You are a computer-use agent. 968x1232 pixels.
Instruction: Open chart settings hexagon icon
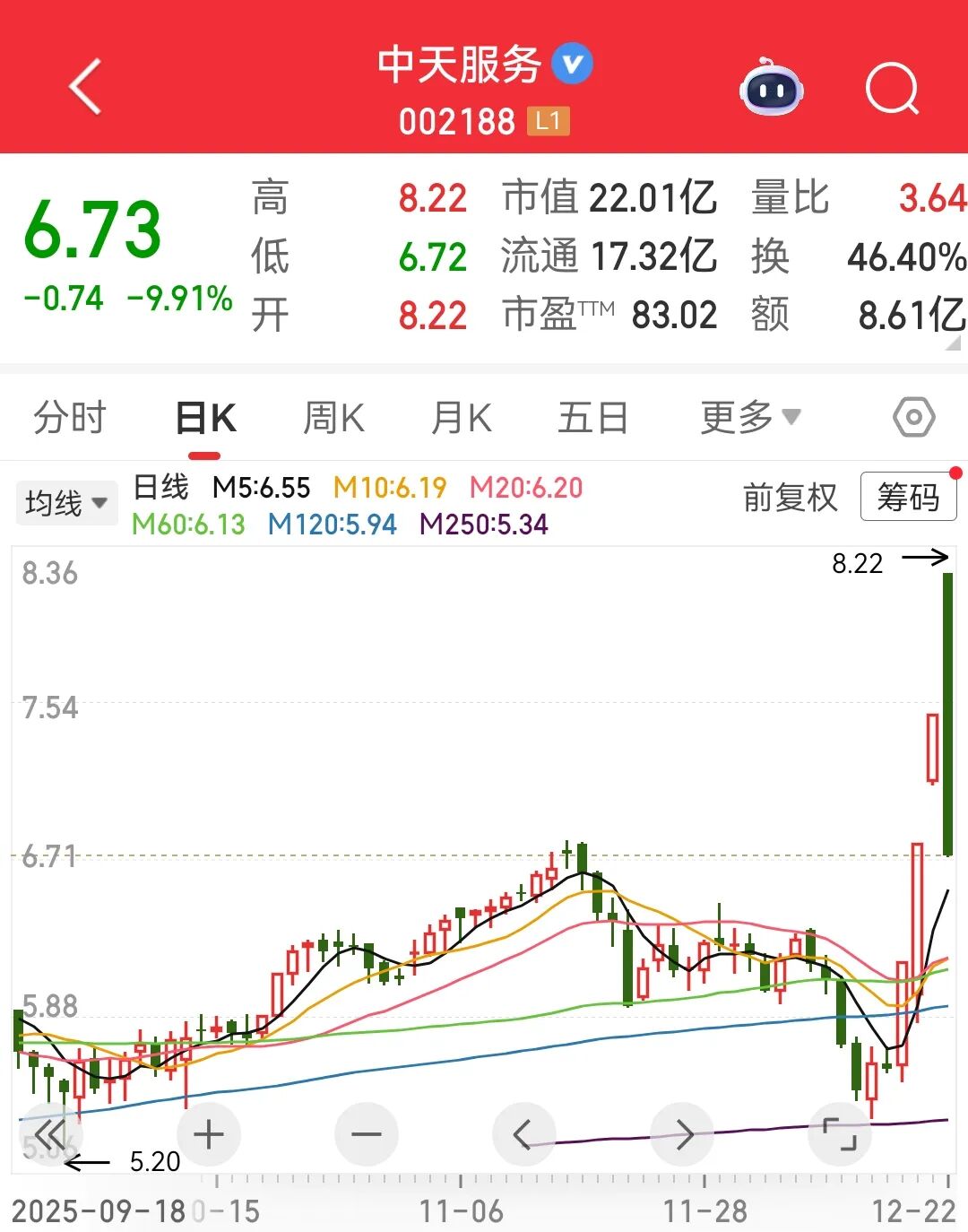point(913,418)
